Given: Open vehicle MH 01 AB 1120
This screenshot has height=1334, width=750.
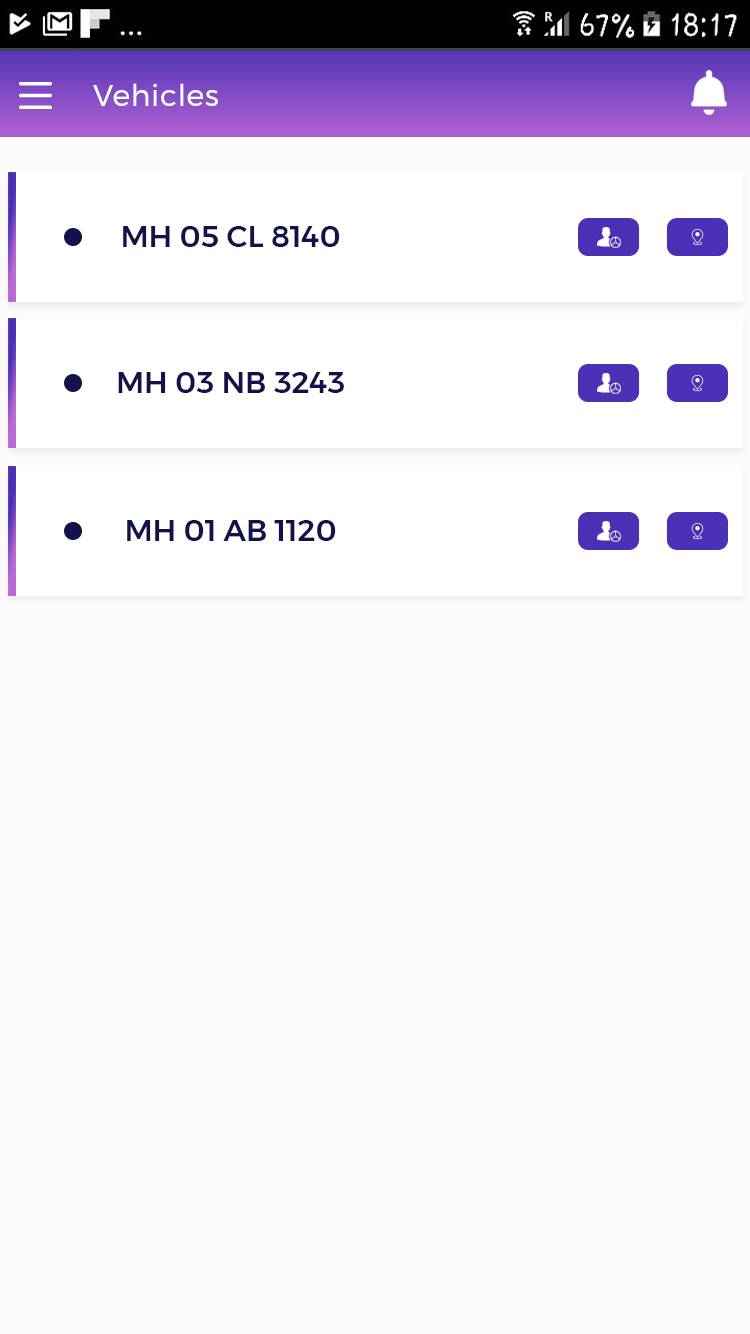Looking at the screenshot, I should [230, 531].
